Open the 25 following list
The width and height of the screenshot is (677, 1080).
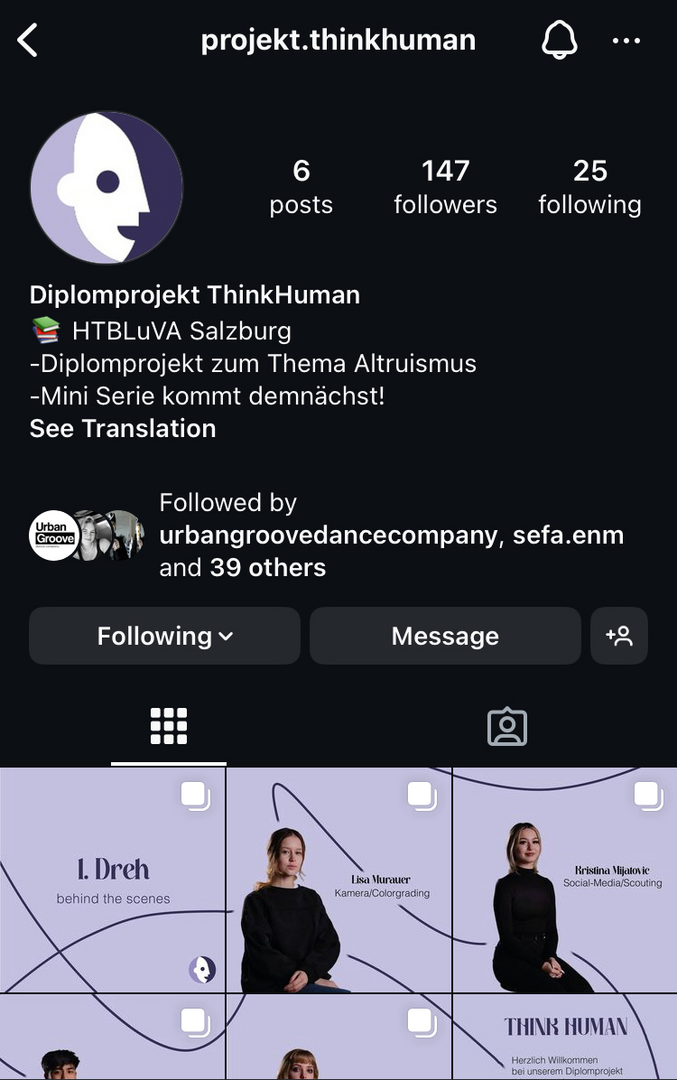tap(589, 187)
